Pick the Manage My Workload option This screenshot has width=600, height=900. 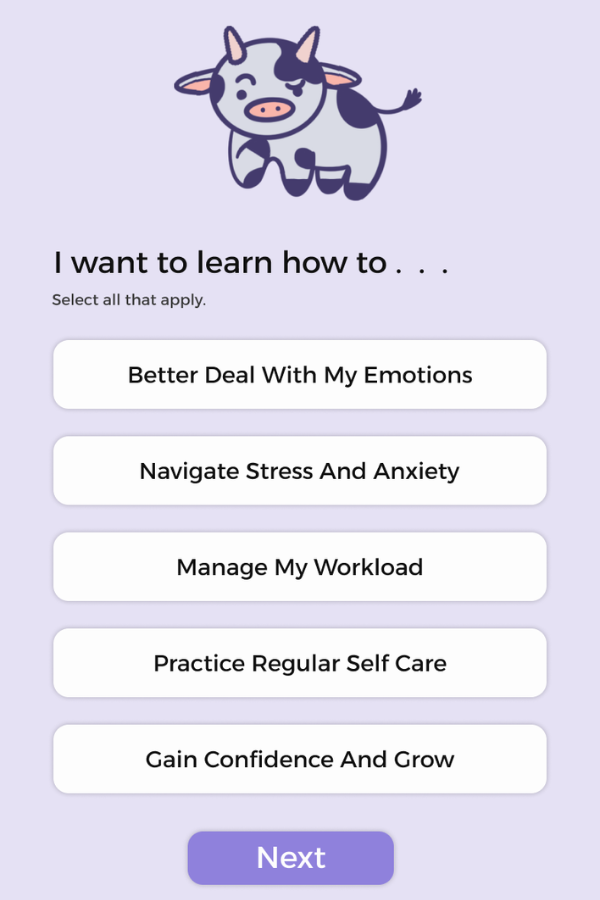(300, 567)
